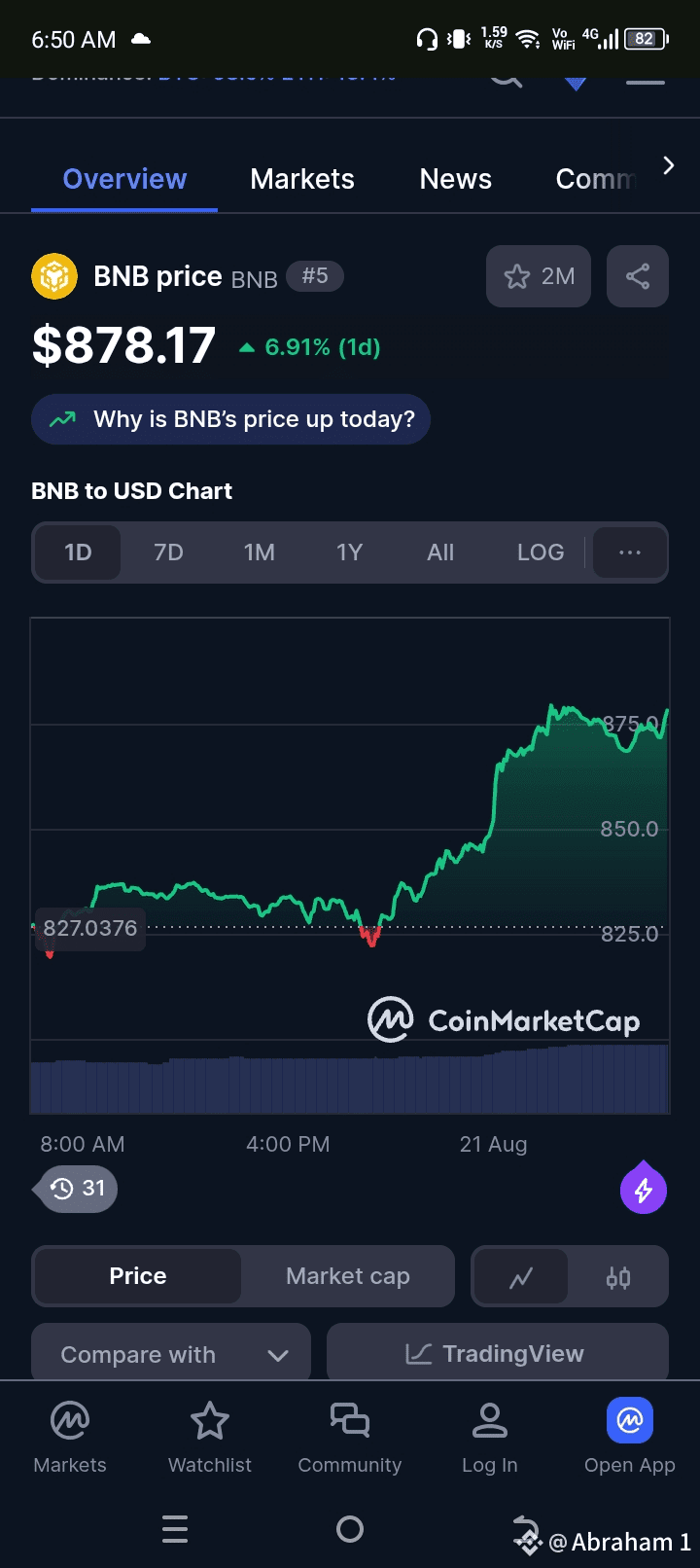Show more tabs with the right arrow
This screenshot has width=700, height=1568.
(x=668, y=166)
